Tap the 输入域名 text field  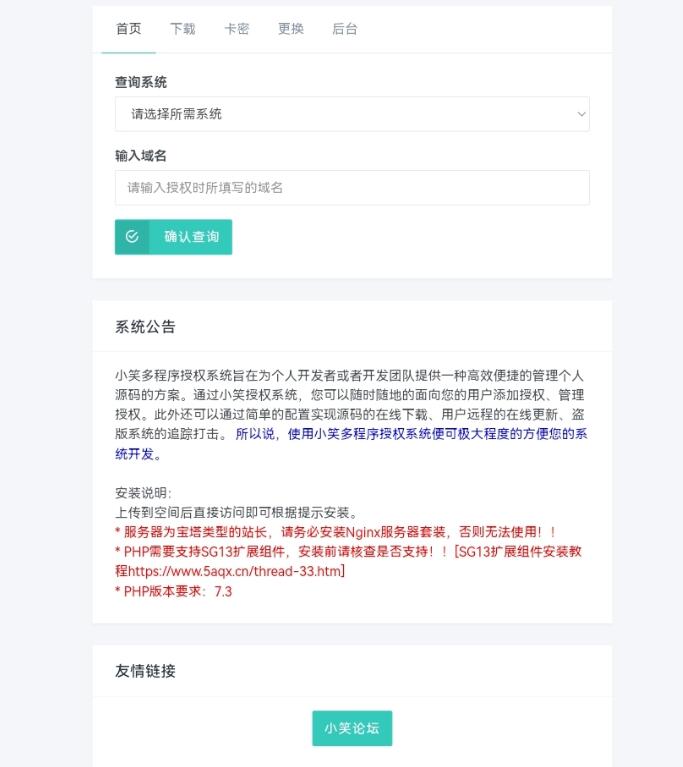(352, 187)
